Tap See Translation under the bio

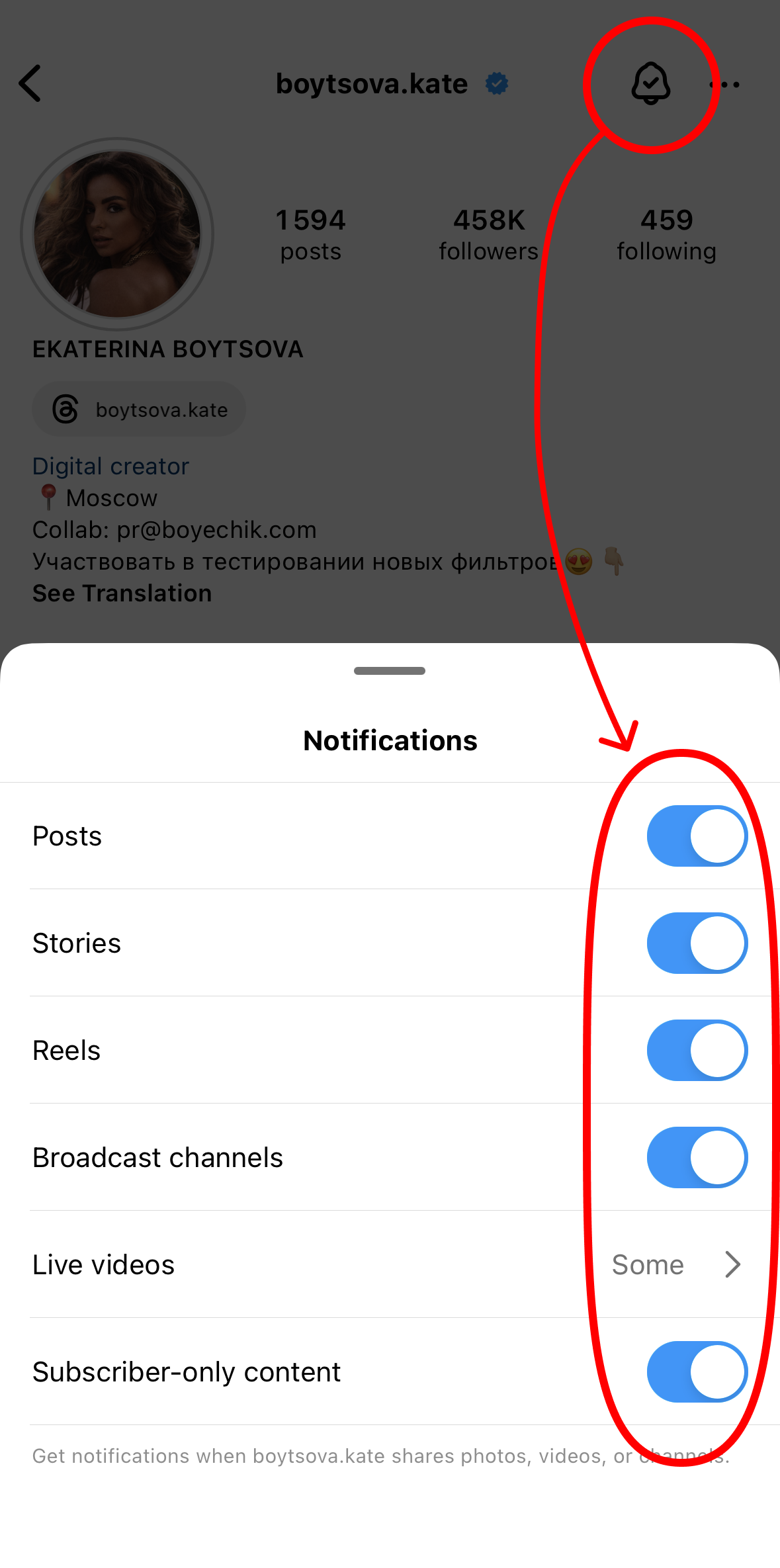tap(122, 593)
